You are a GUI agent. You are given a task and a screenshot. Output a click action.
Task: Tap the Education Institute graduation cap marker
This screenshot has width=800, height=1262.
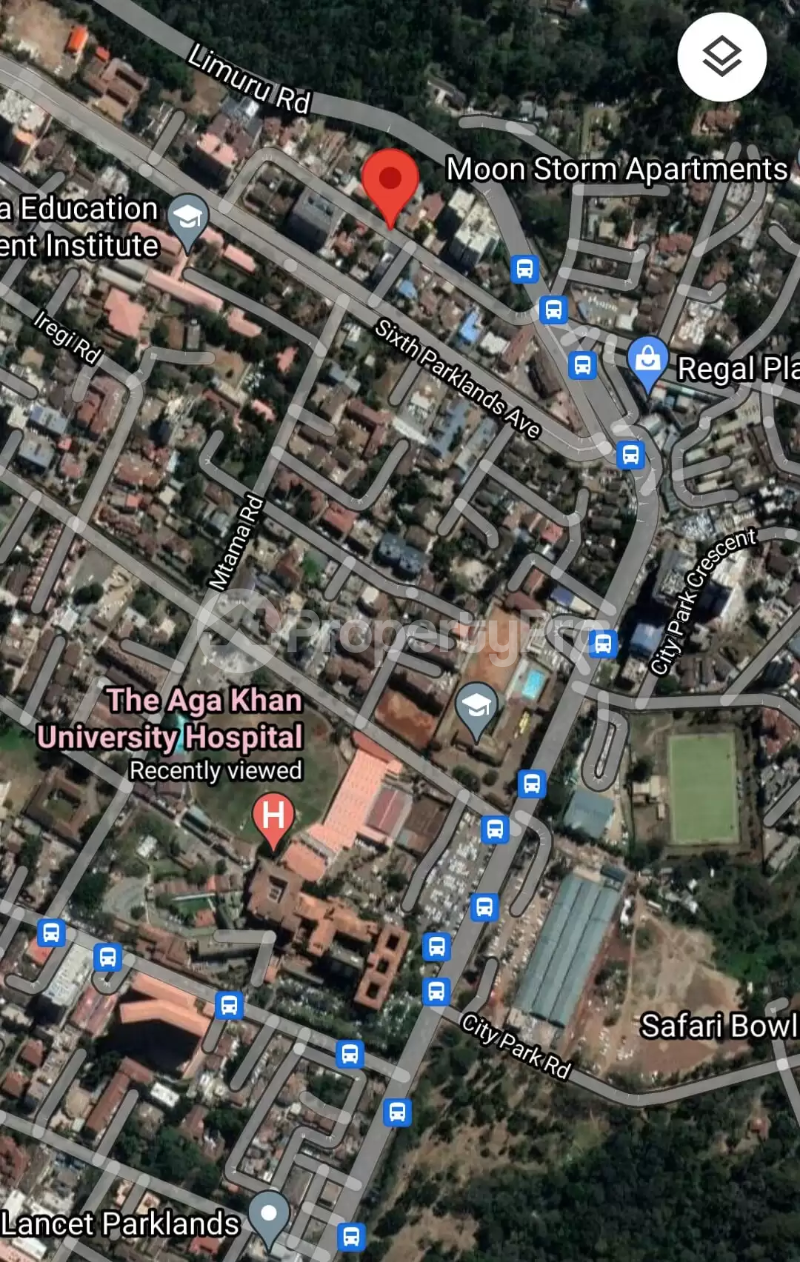click(187, 219)
